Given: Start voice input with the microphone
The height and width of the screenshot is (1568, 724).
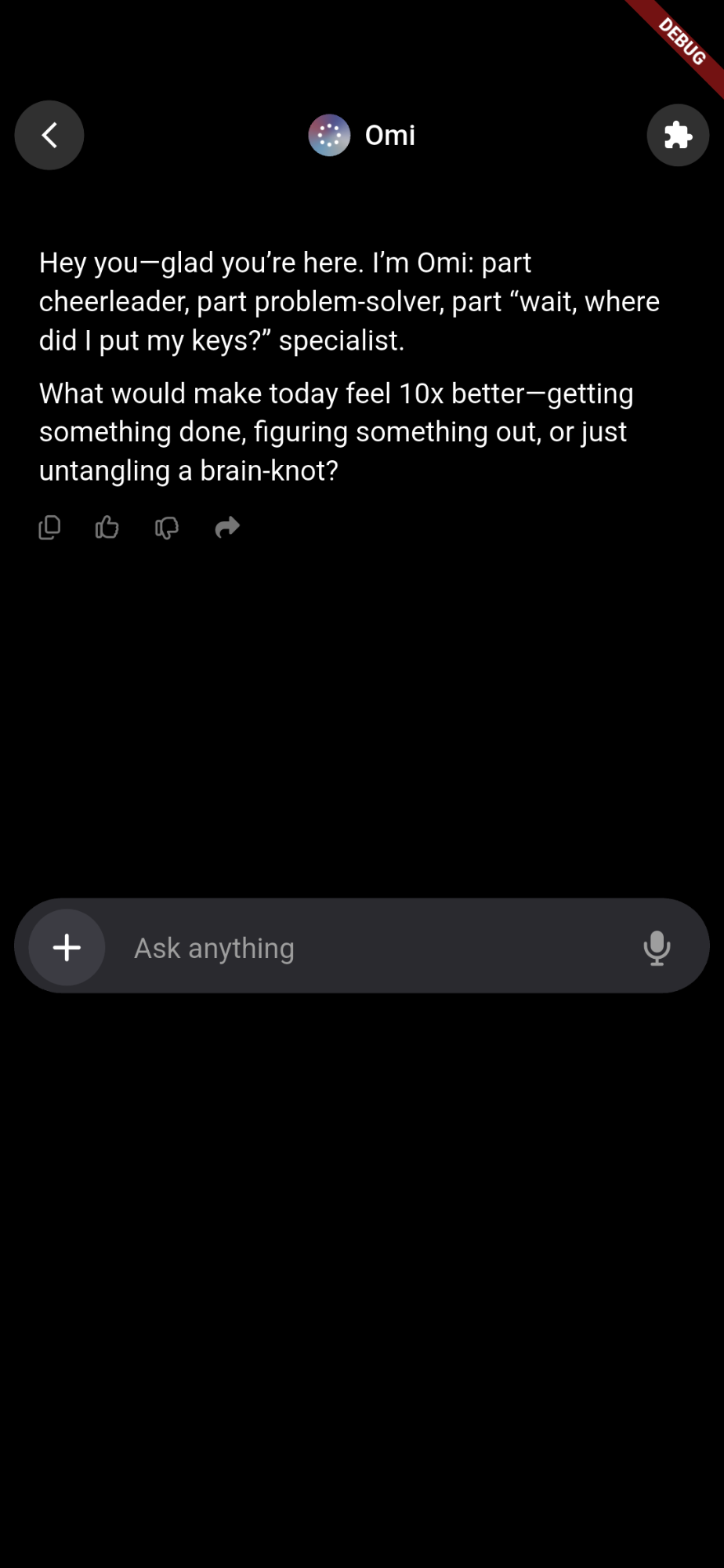Looking at the screenshot, I should click(657, 948).
